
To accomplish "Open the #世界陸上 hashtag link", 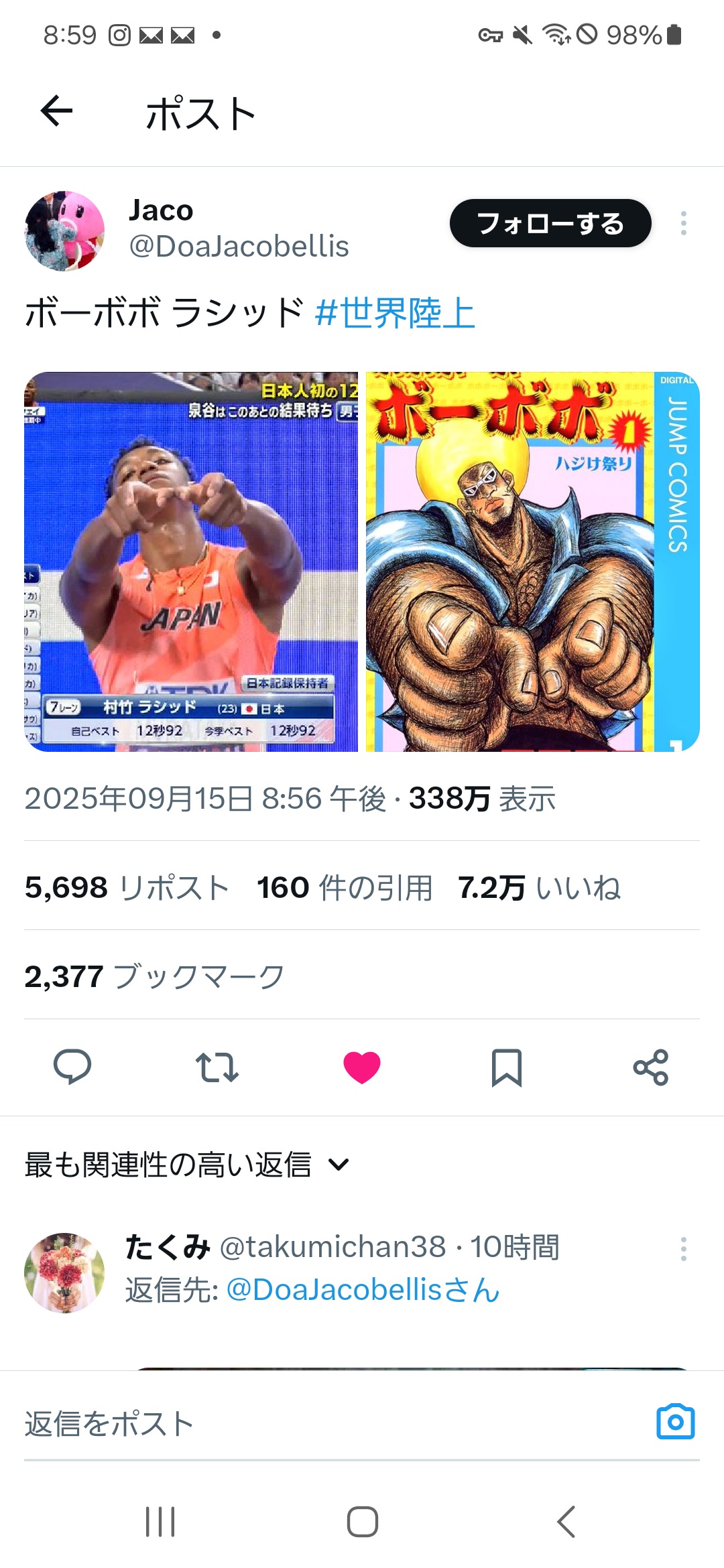I will [x=395, y=313].
